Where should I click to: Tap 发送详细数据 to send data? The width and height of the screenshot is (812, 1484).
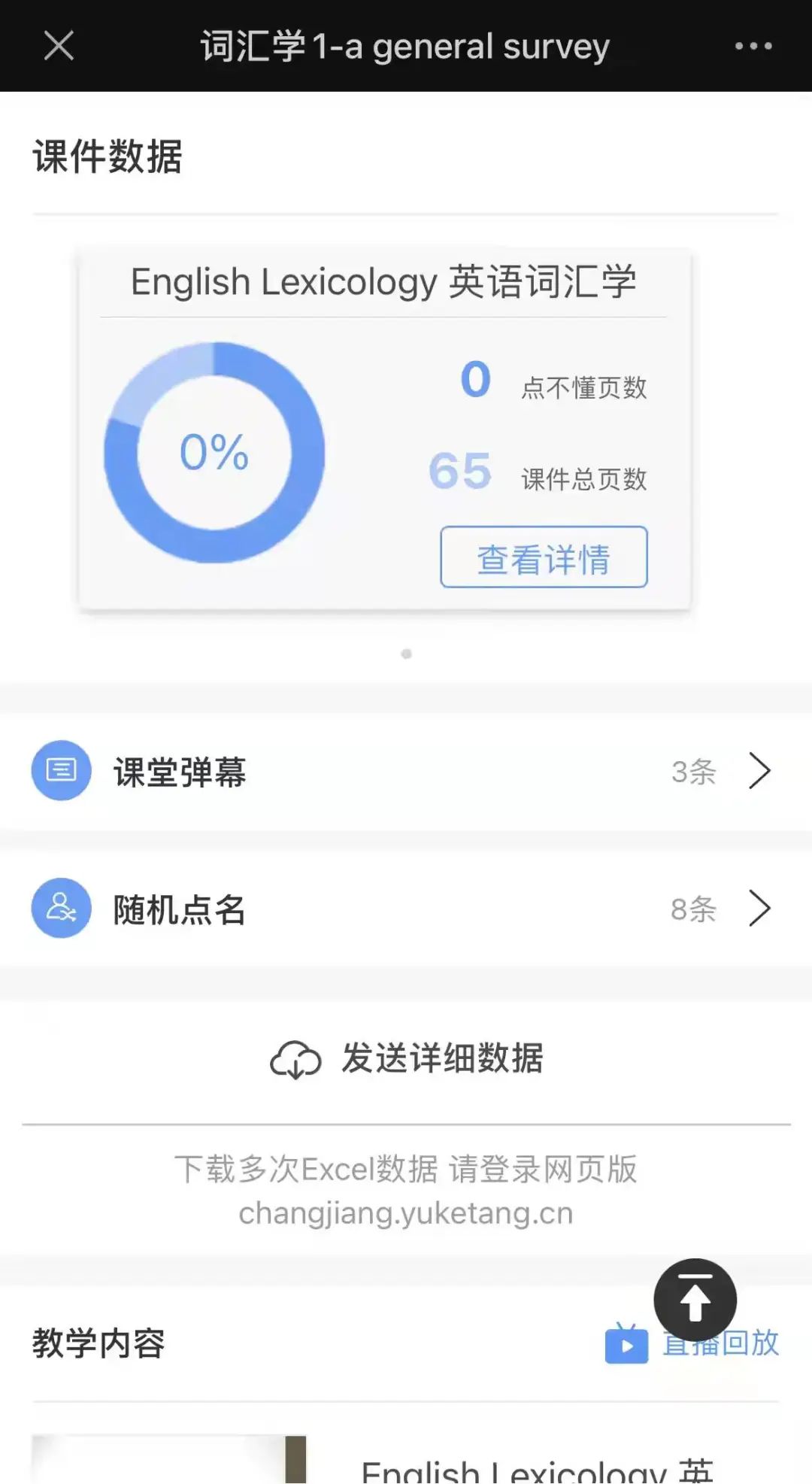406,1059
